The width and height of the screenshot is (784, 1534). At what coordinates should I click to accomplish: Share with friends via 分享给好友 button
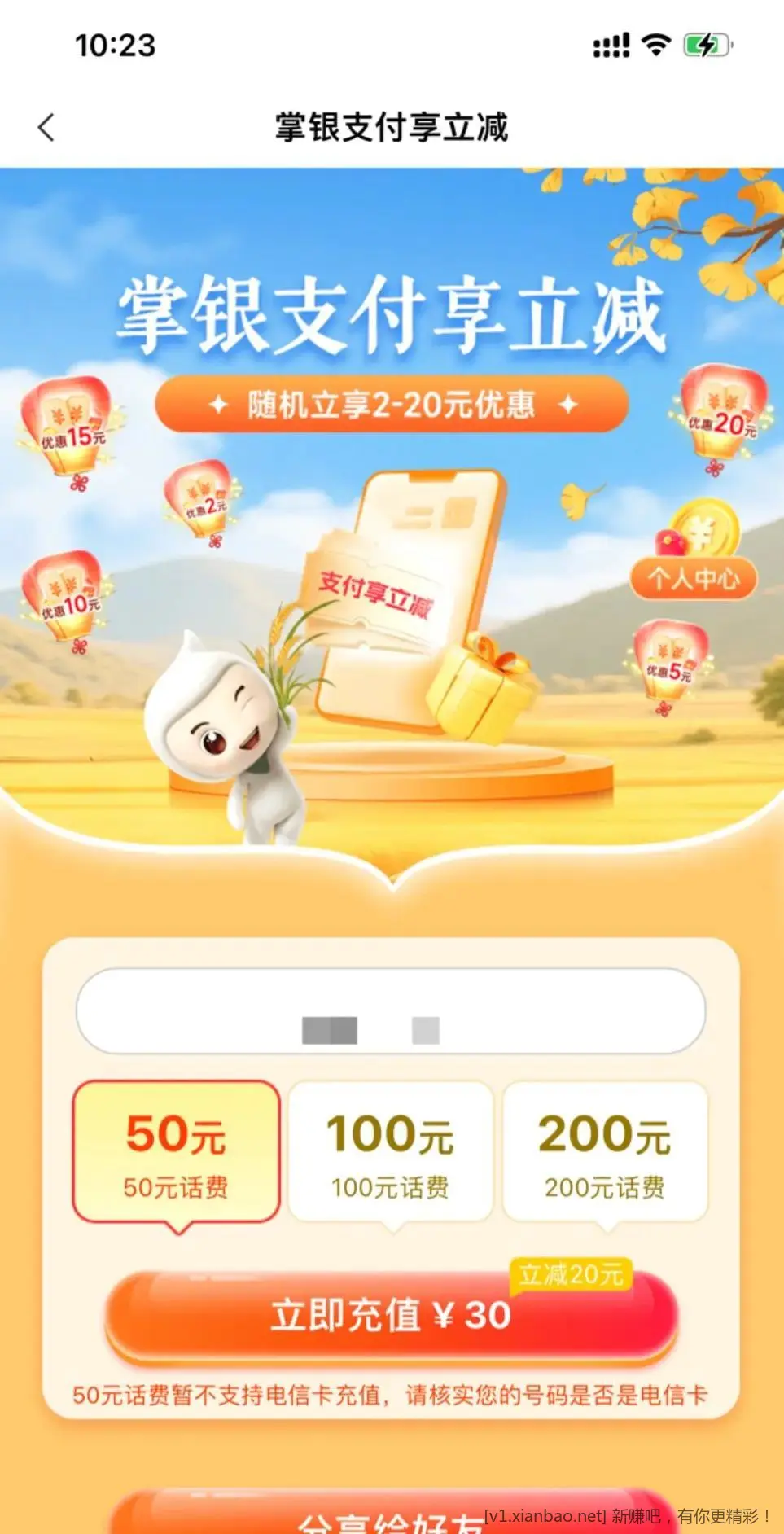391,1514
